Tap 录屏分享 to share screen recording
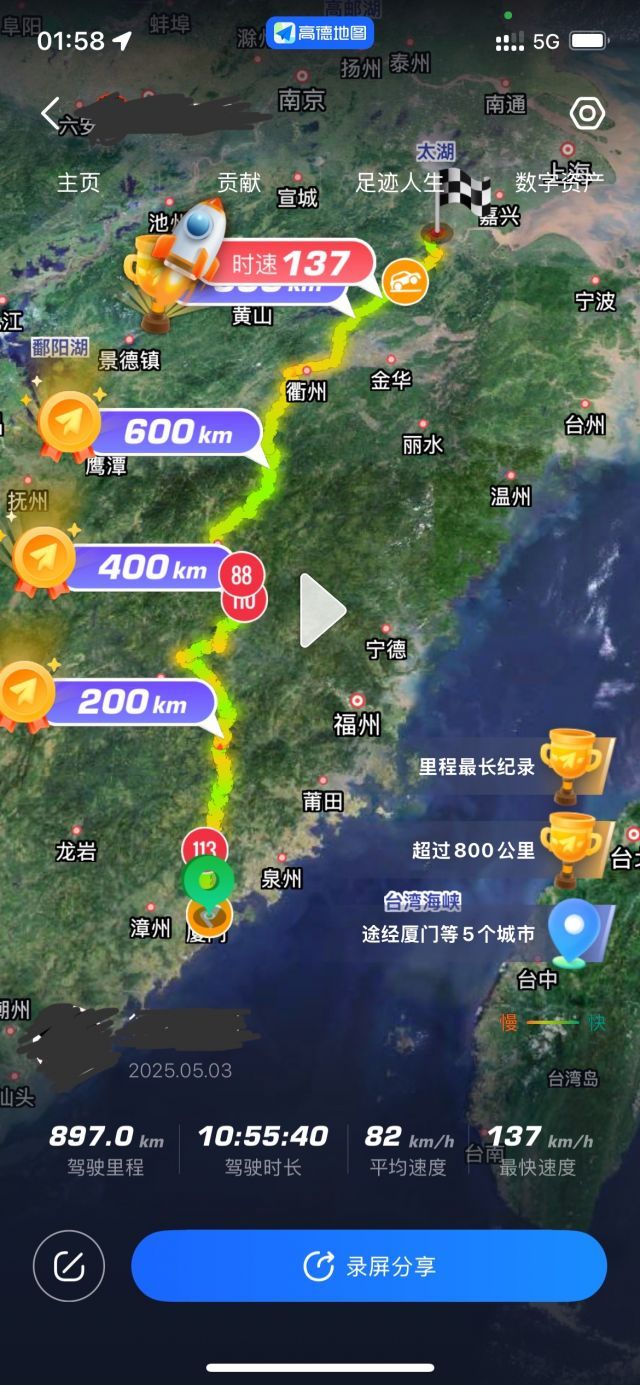The image size is (640, 1385). pyautogui.click(x=369, y=1266)
